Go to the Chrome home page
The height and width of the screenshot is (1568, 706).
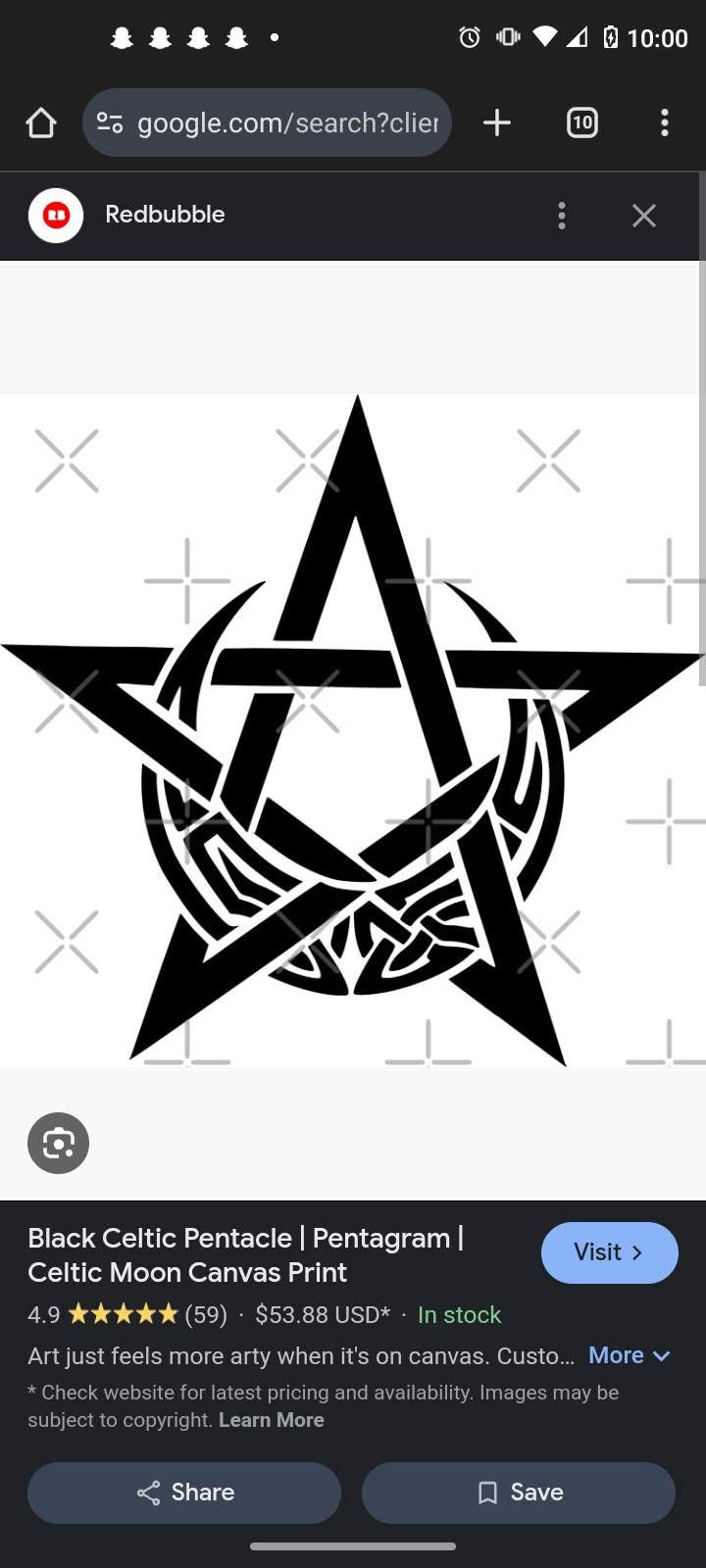41,122
